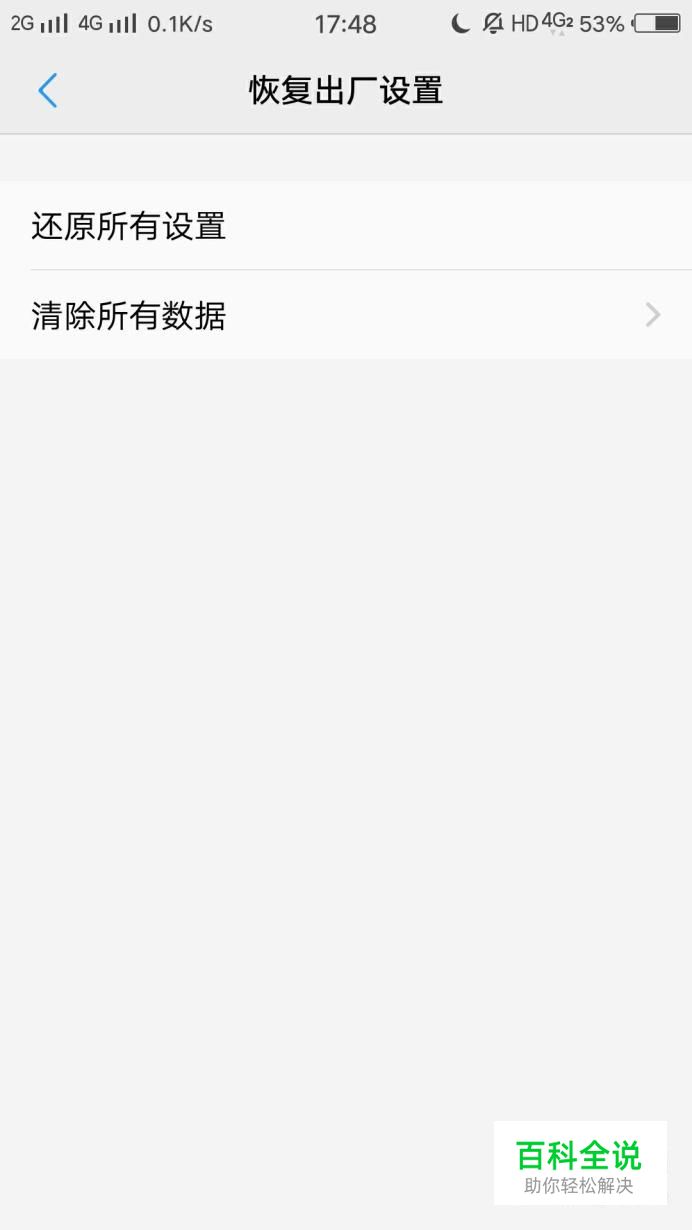Screen dimensions: 692x1230
Task: Go back using the top-left arrow
Action: 47,91
